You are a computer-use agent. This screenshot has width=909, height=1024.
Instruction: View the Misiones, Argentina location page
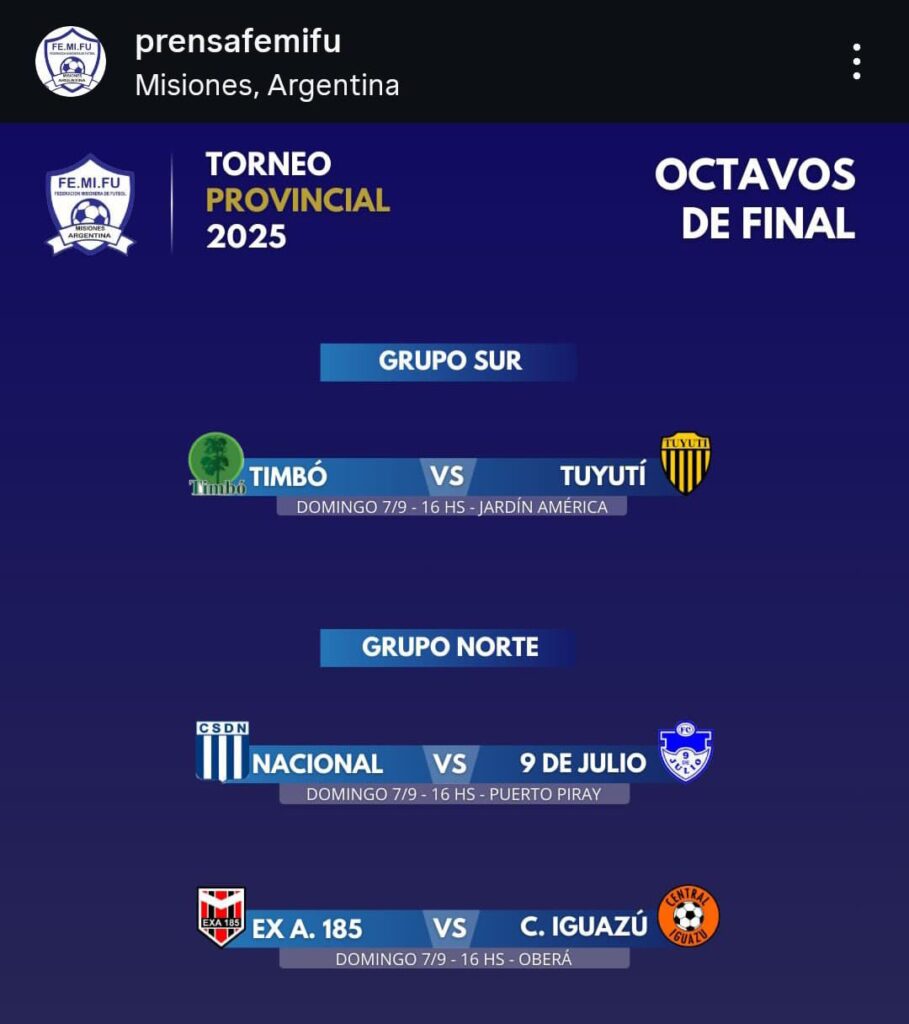[267, 86]
